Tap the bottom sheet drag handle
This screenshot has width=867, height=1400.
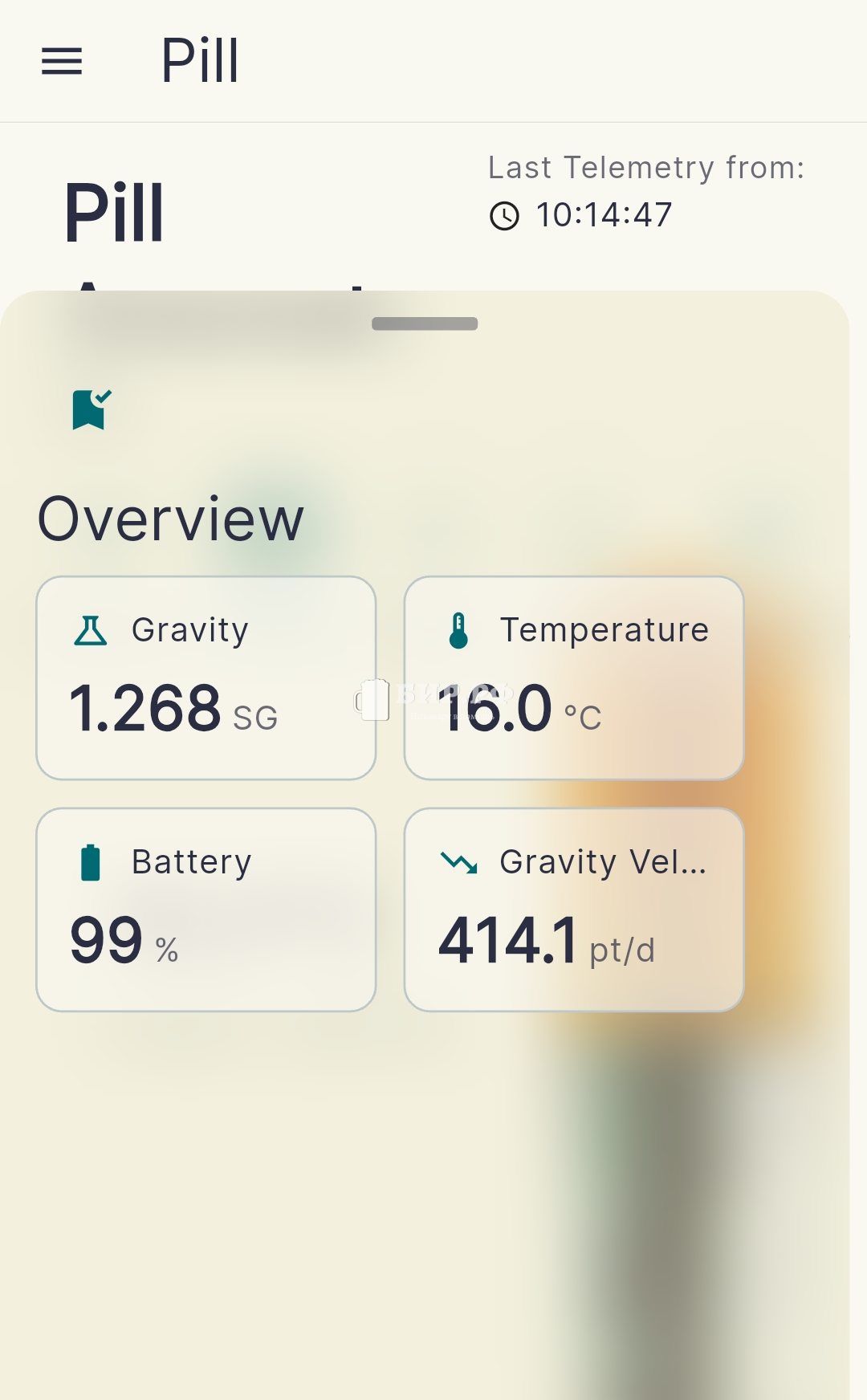(x=425, y=324)
